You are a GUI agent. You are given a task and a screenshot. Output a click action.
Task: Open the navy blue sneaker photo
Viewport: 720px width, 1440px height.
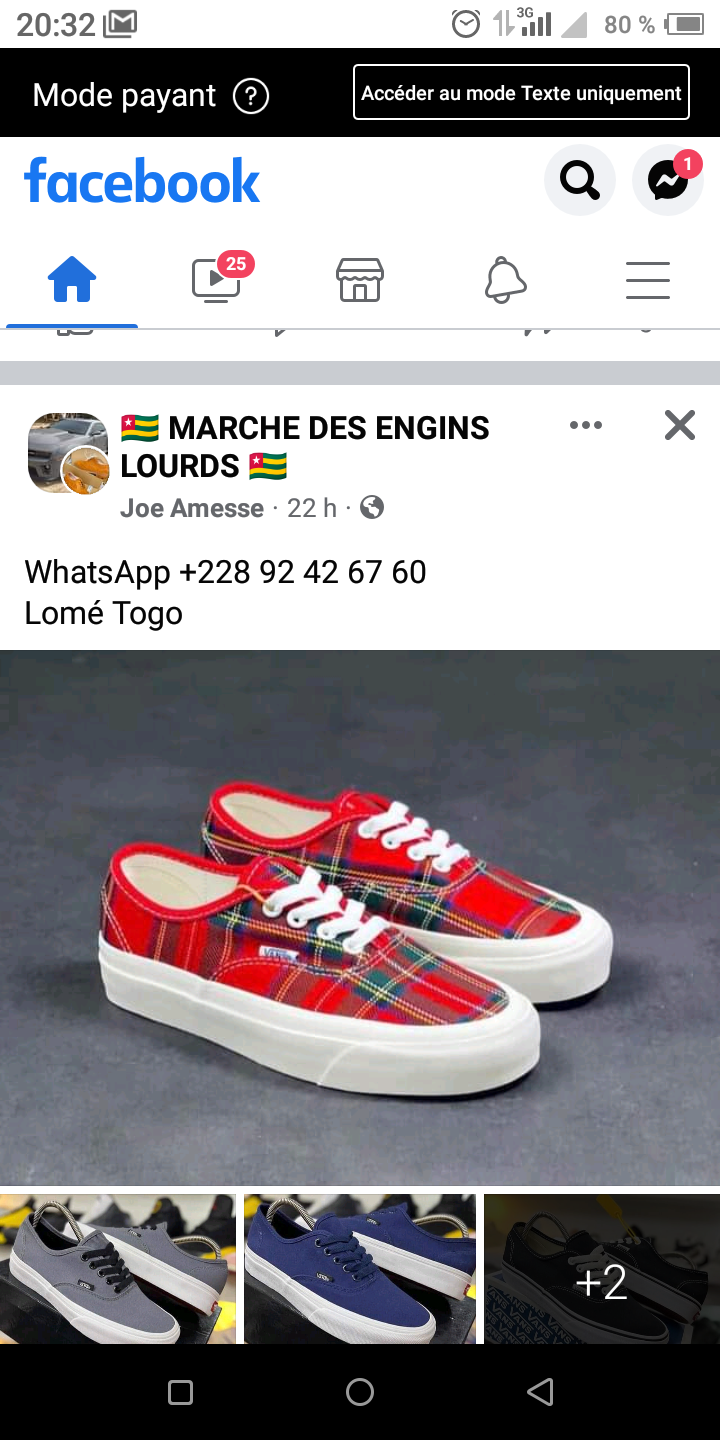click(360, 1268)
